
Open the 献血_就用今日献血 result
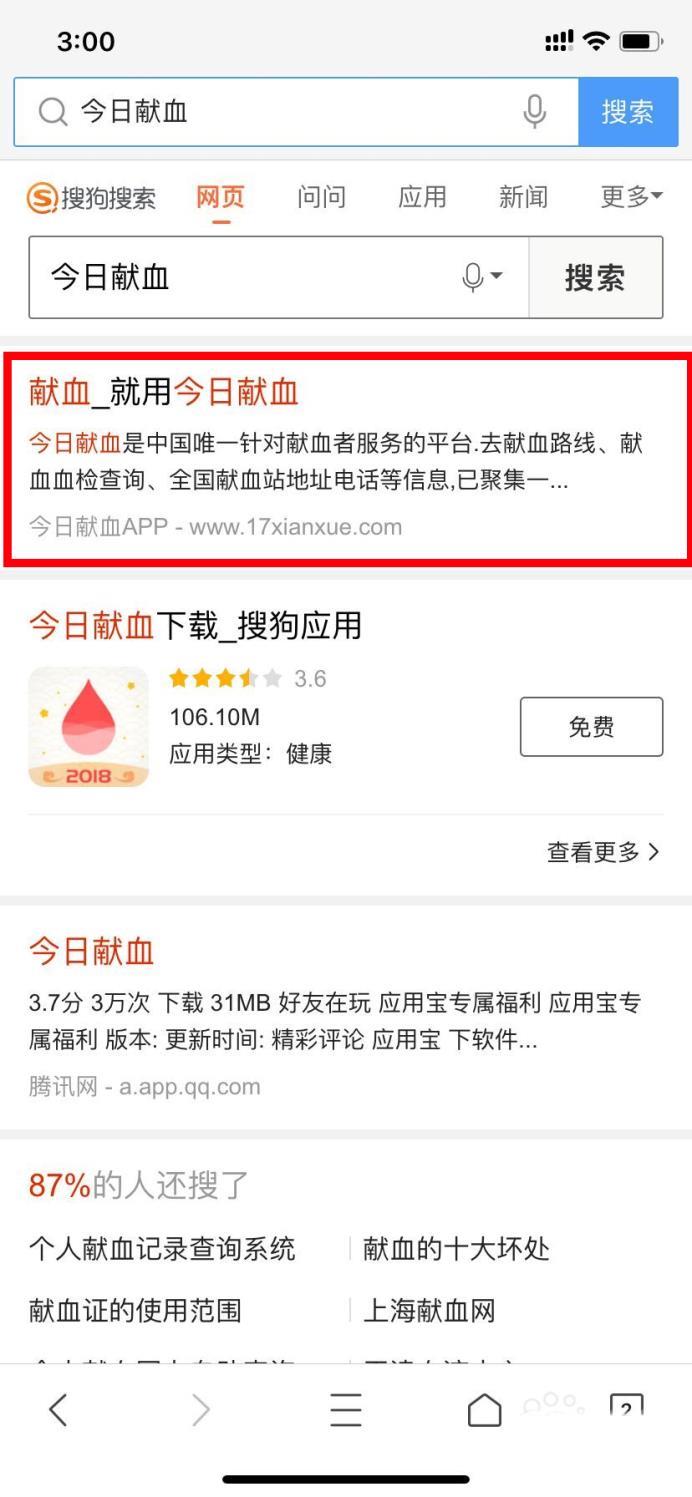(x=164, y=392)
